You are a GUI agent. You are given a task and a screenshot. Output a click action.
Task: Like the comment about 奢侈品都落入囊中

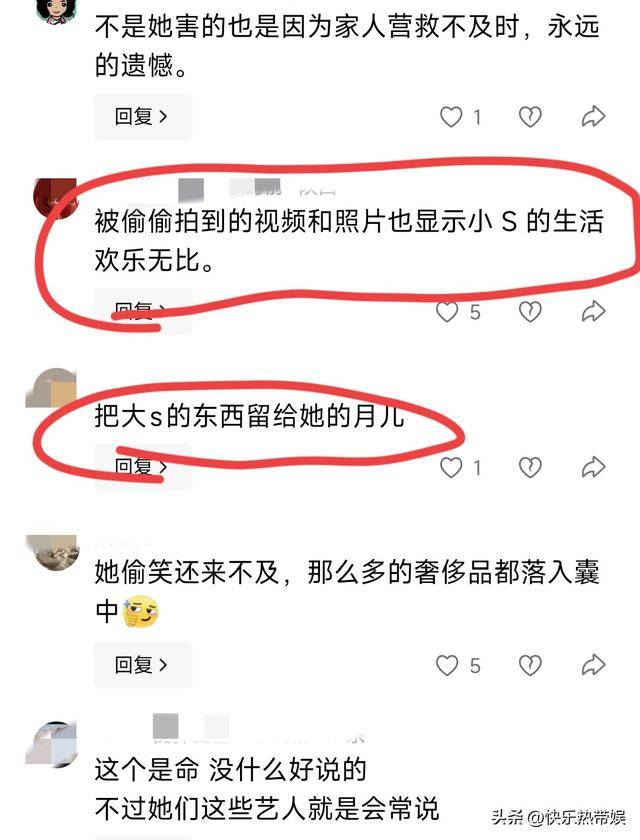point(447,665)
